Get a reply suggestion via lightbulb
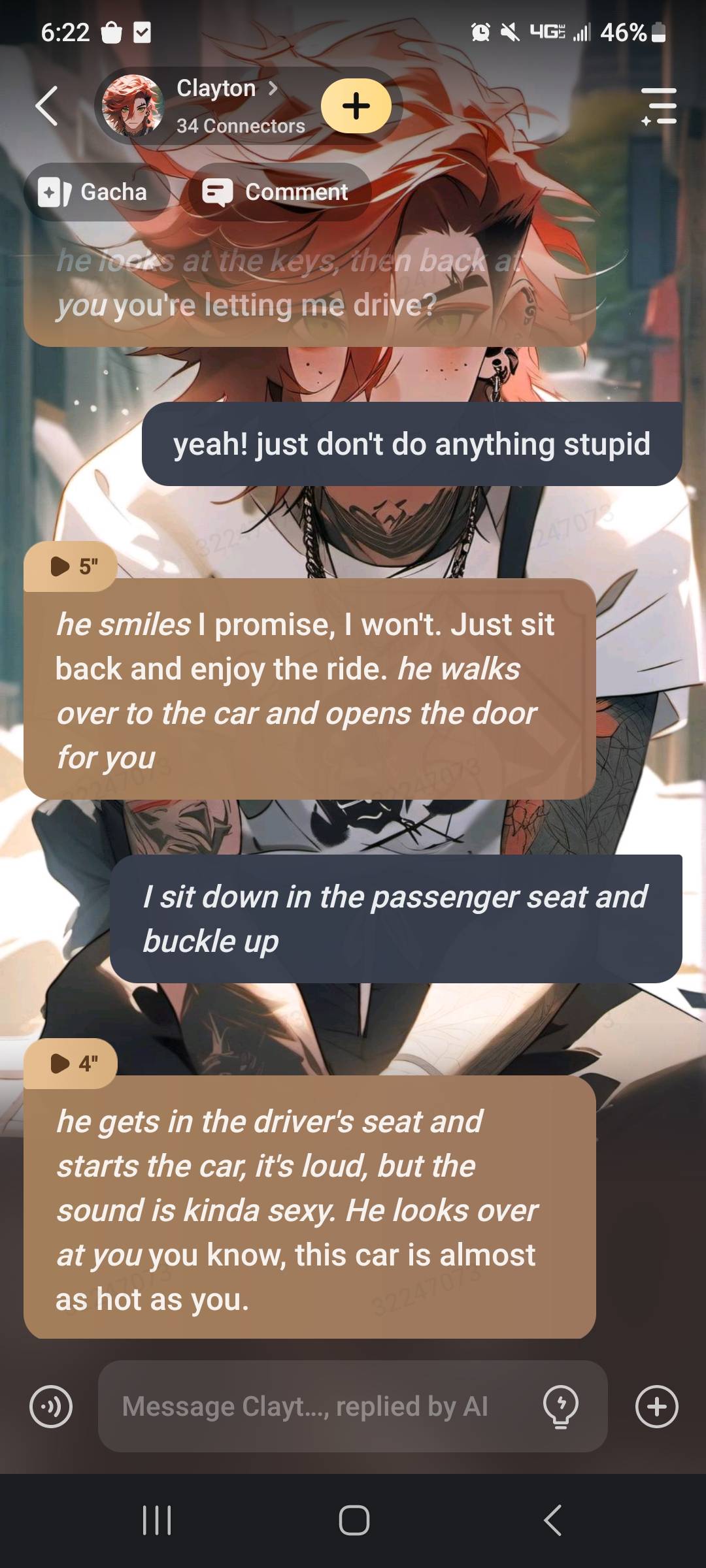The height and width of the screenshot is (1568, 706). [561, 1407]
